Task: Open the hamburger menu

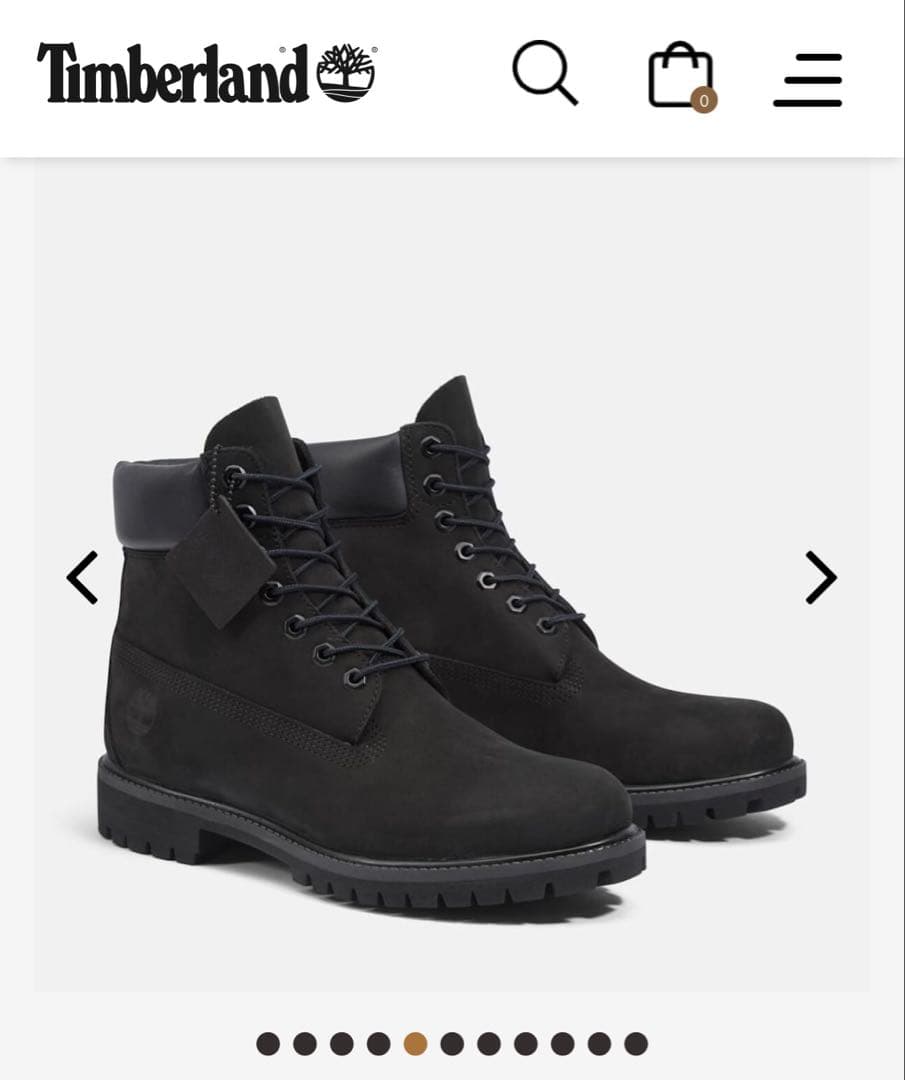Action: 808,80
